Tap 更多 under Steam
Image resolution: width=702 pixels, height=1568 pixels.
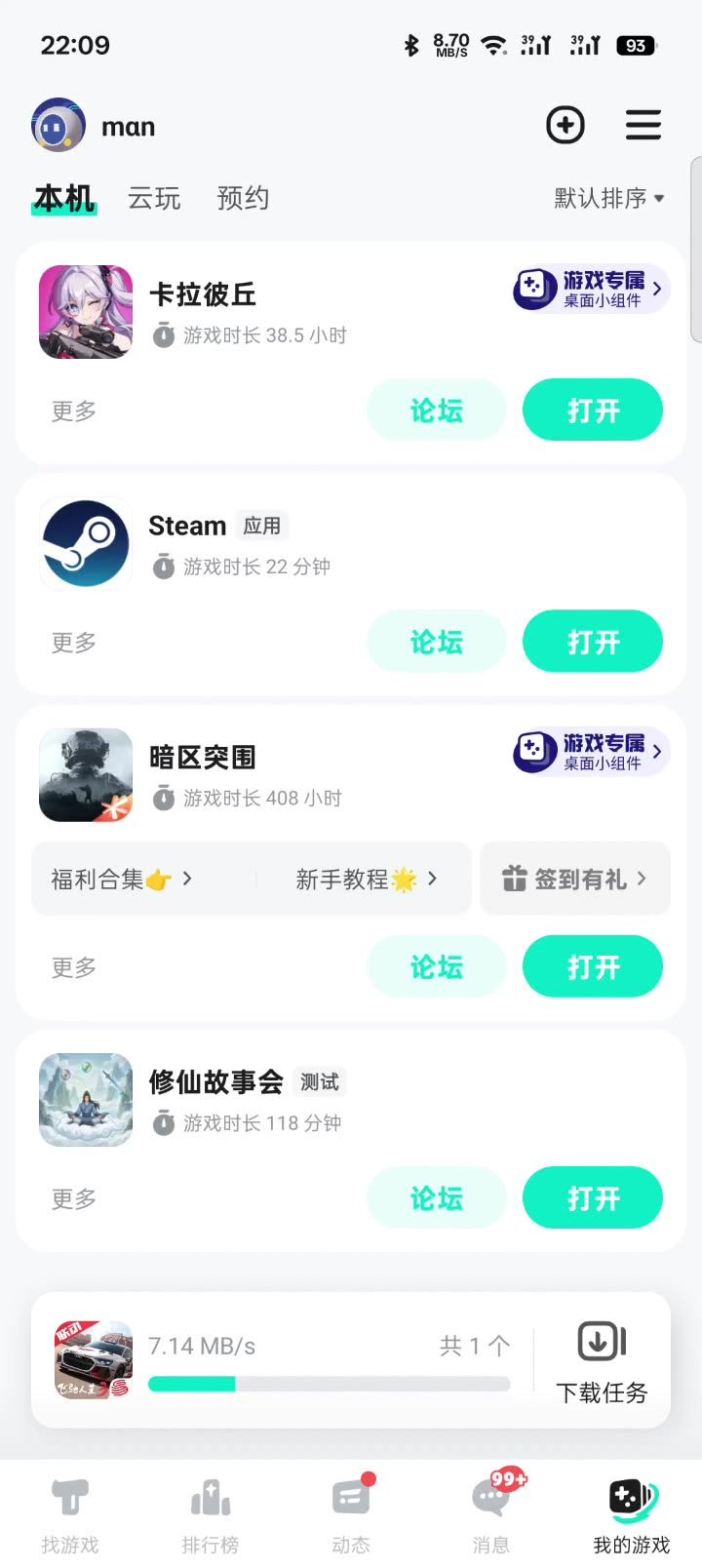pos(74,643)
